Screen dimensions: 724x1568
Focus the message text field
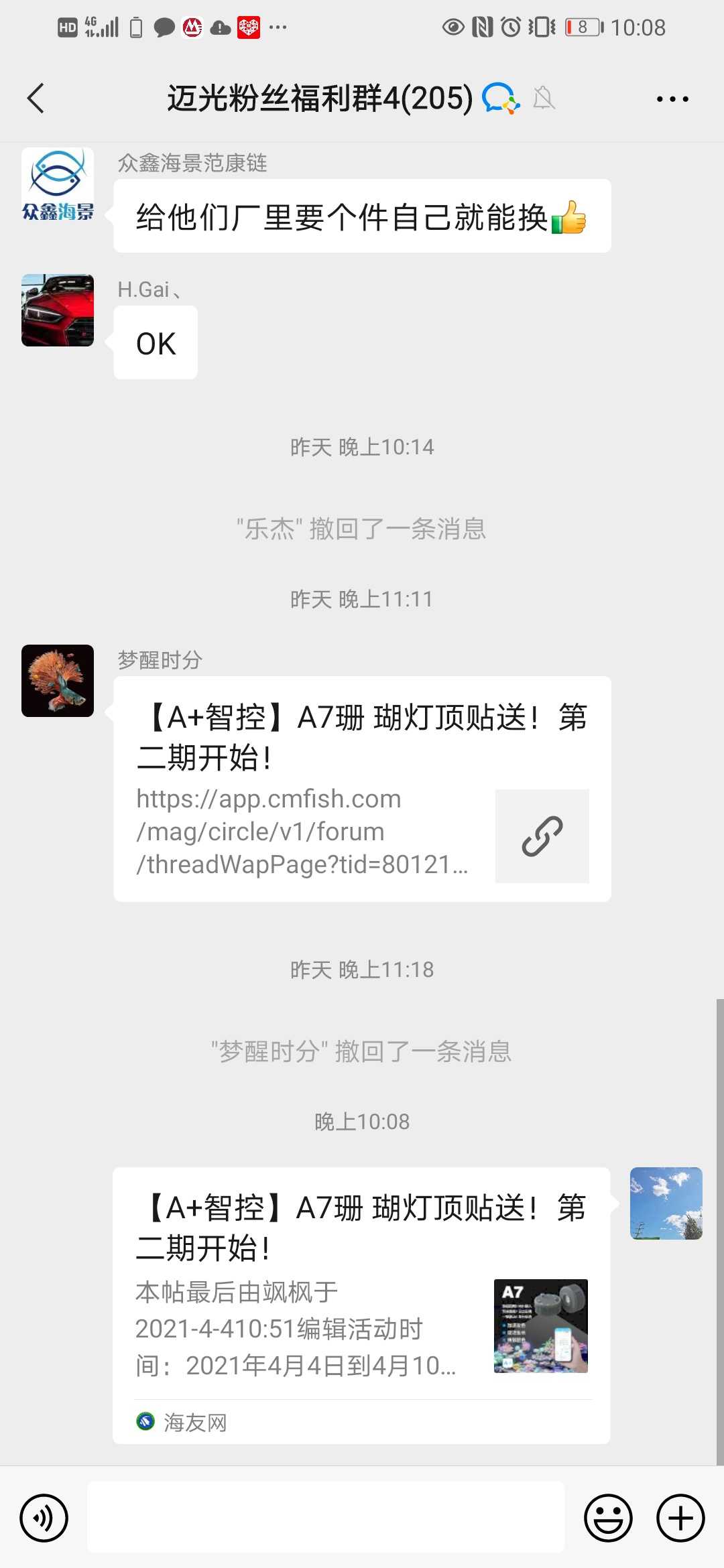click(326, 1518)
